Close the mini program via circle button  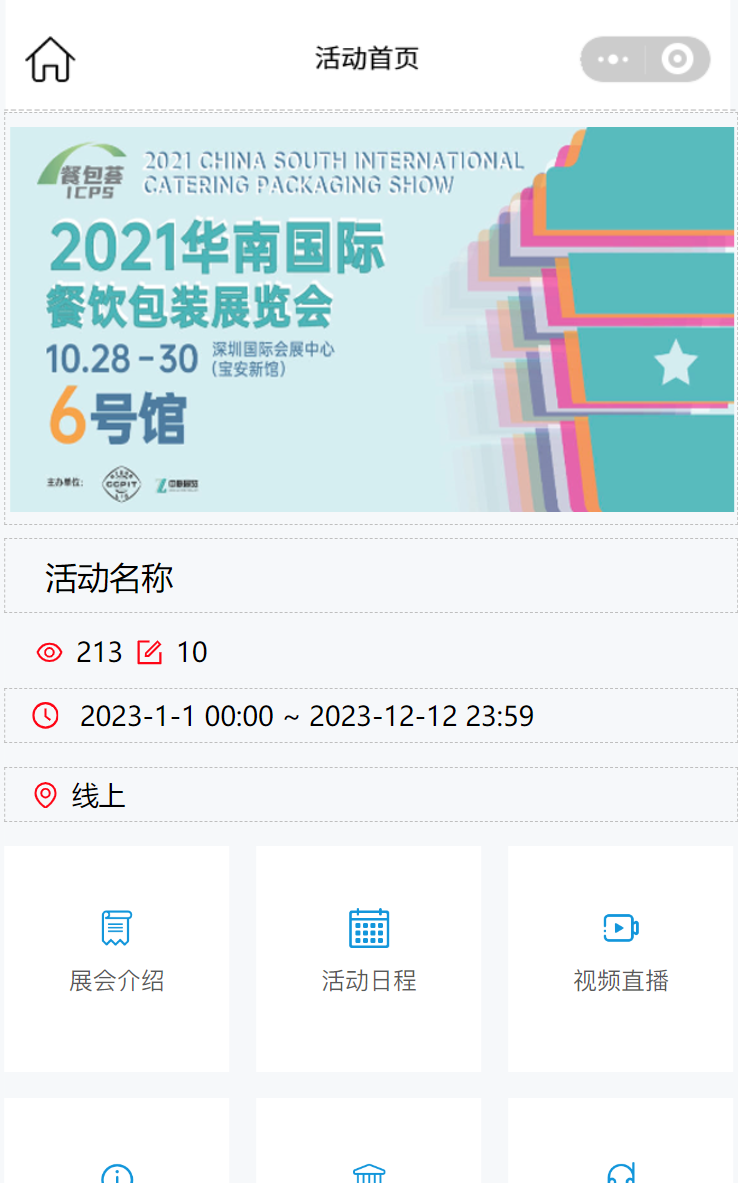(678, 60)
